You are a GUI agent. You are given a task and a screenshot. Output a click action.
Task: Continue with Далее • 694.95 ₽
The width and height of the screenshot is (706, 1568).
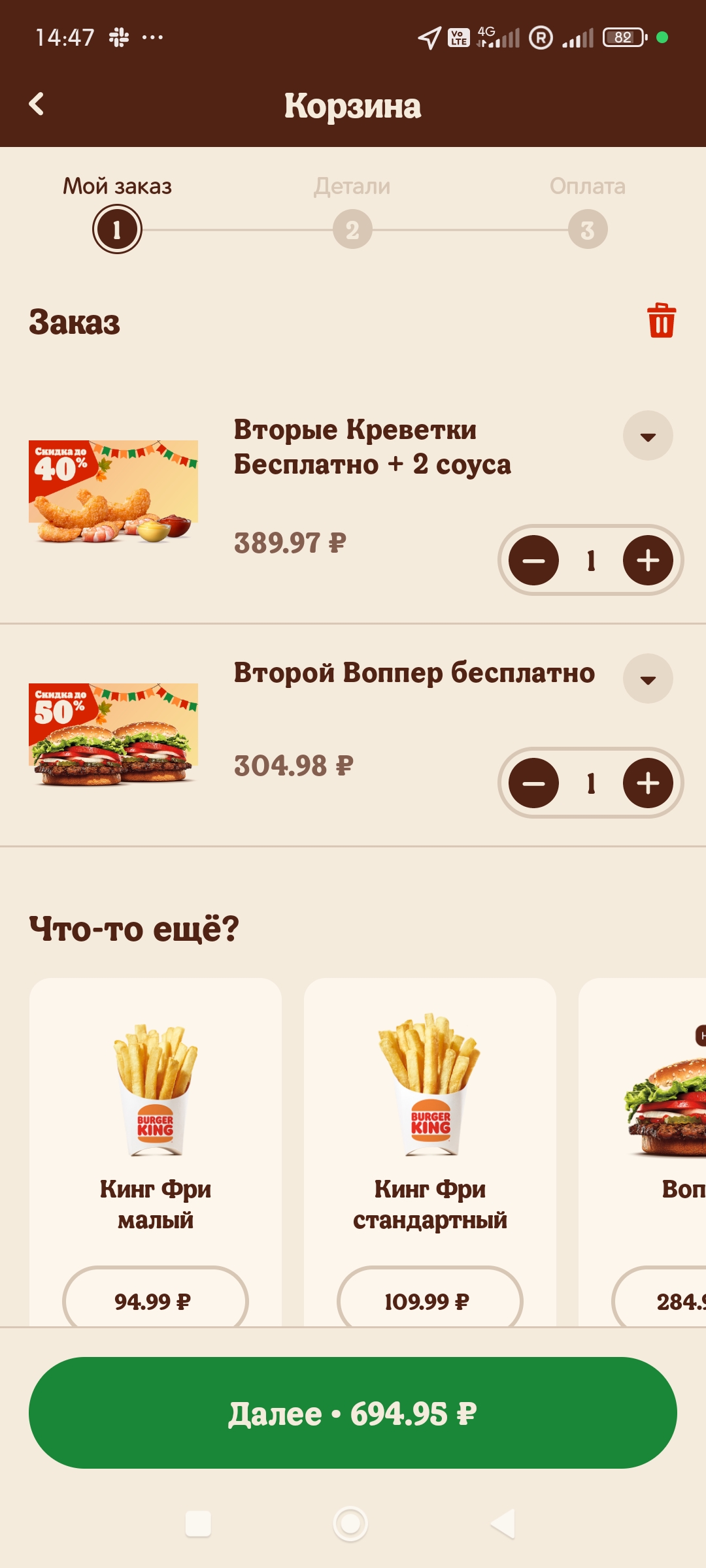point(353,1413)
